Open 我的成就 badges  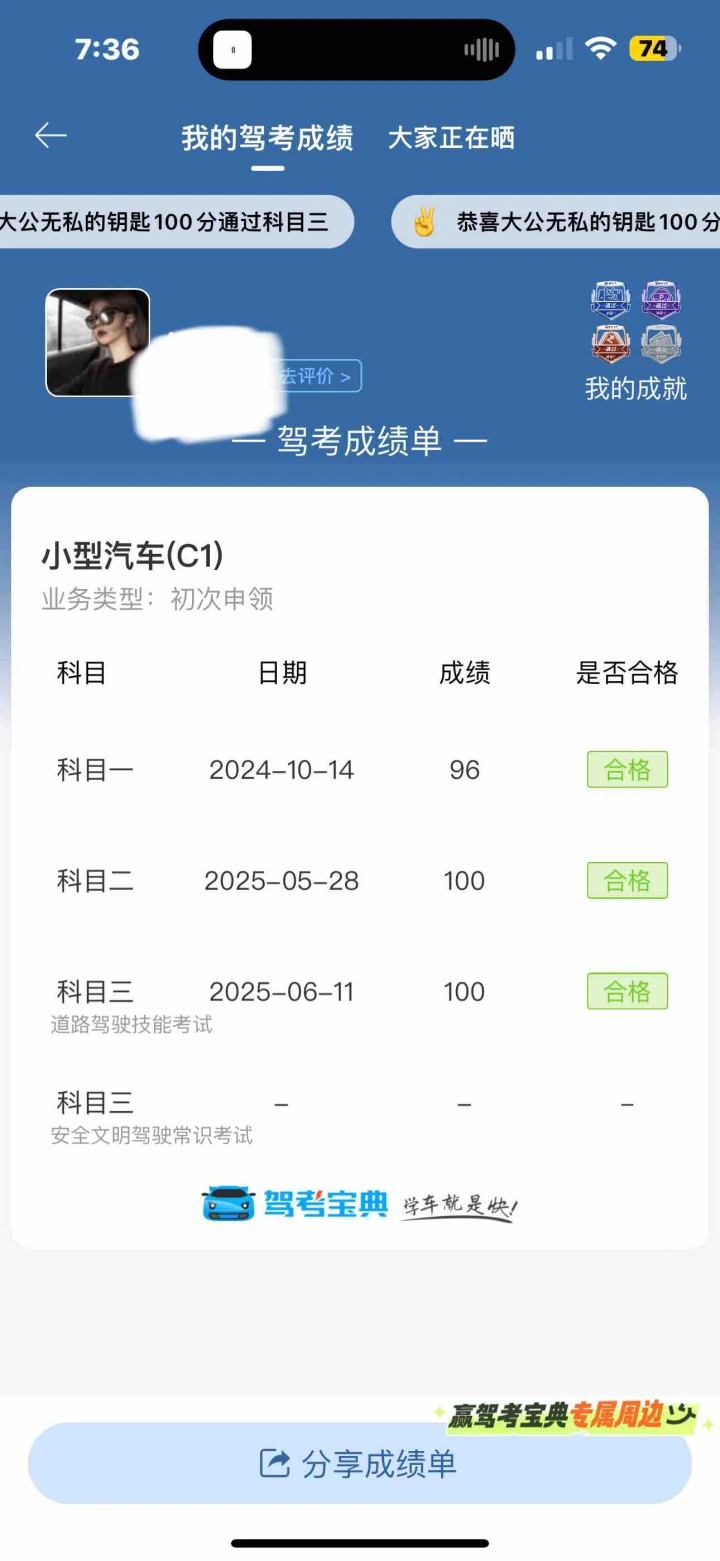click(x=636, y=342)
